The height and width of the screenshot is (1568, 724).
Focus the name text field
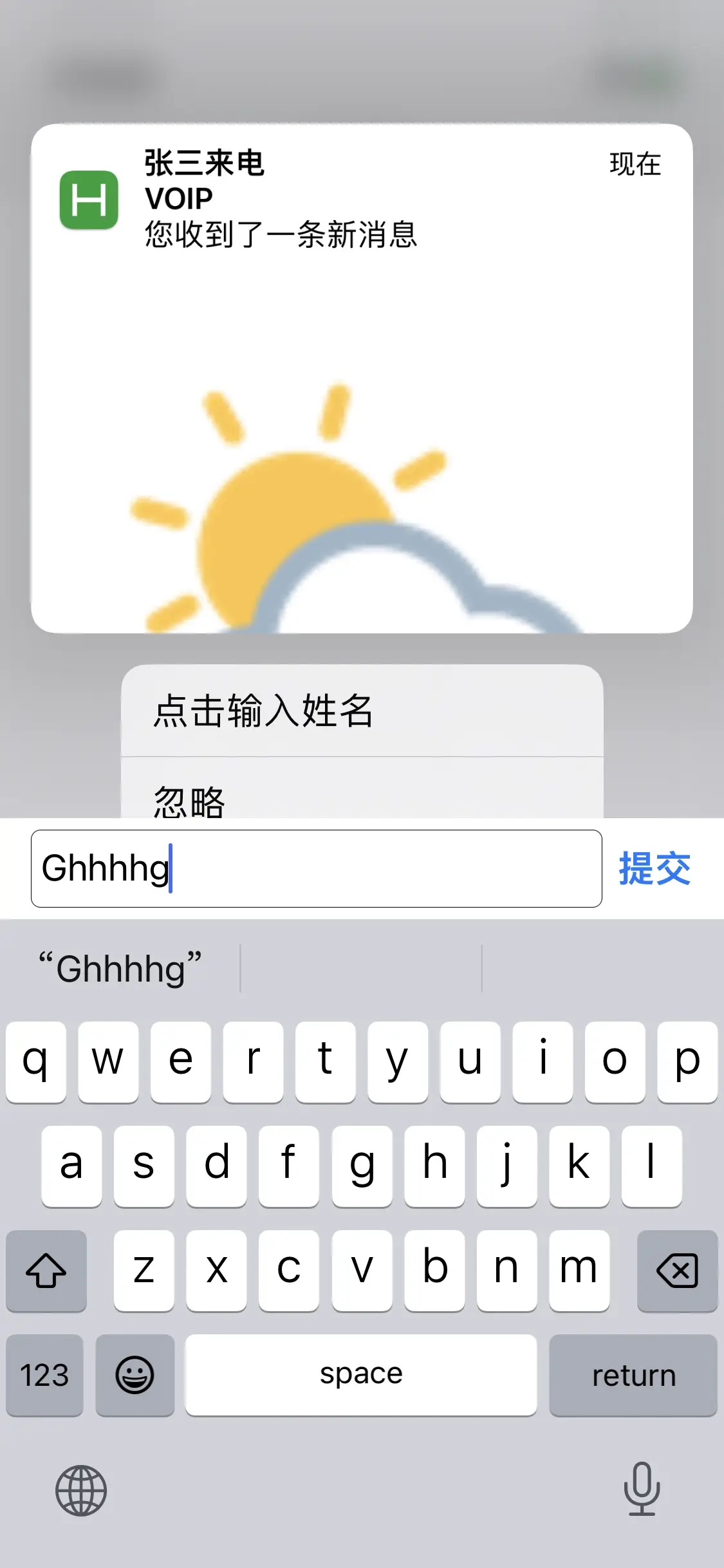tap(316, 869)
